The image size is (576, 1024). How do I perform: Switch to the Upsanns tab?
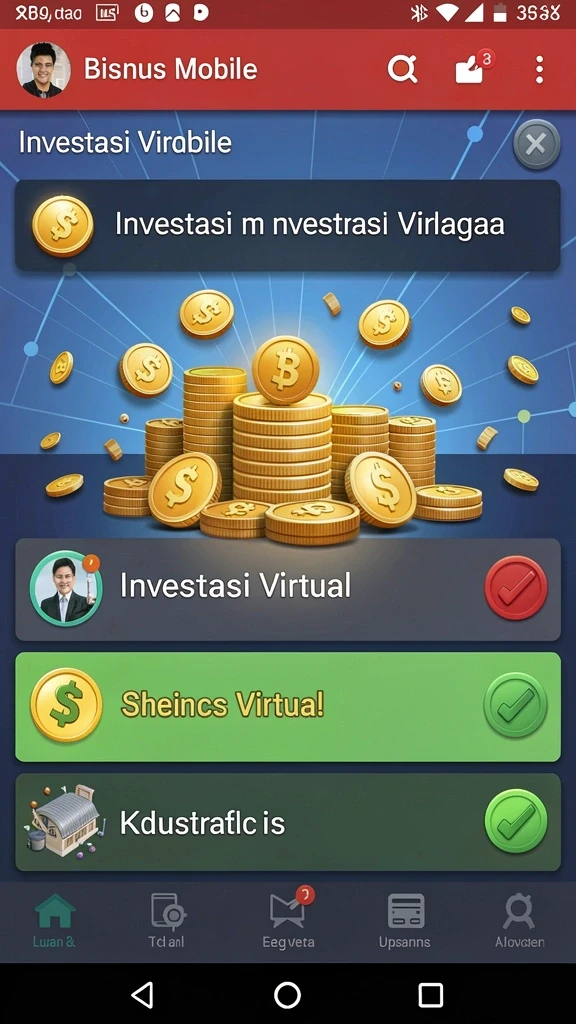[405, 921]
